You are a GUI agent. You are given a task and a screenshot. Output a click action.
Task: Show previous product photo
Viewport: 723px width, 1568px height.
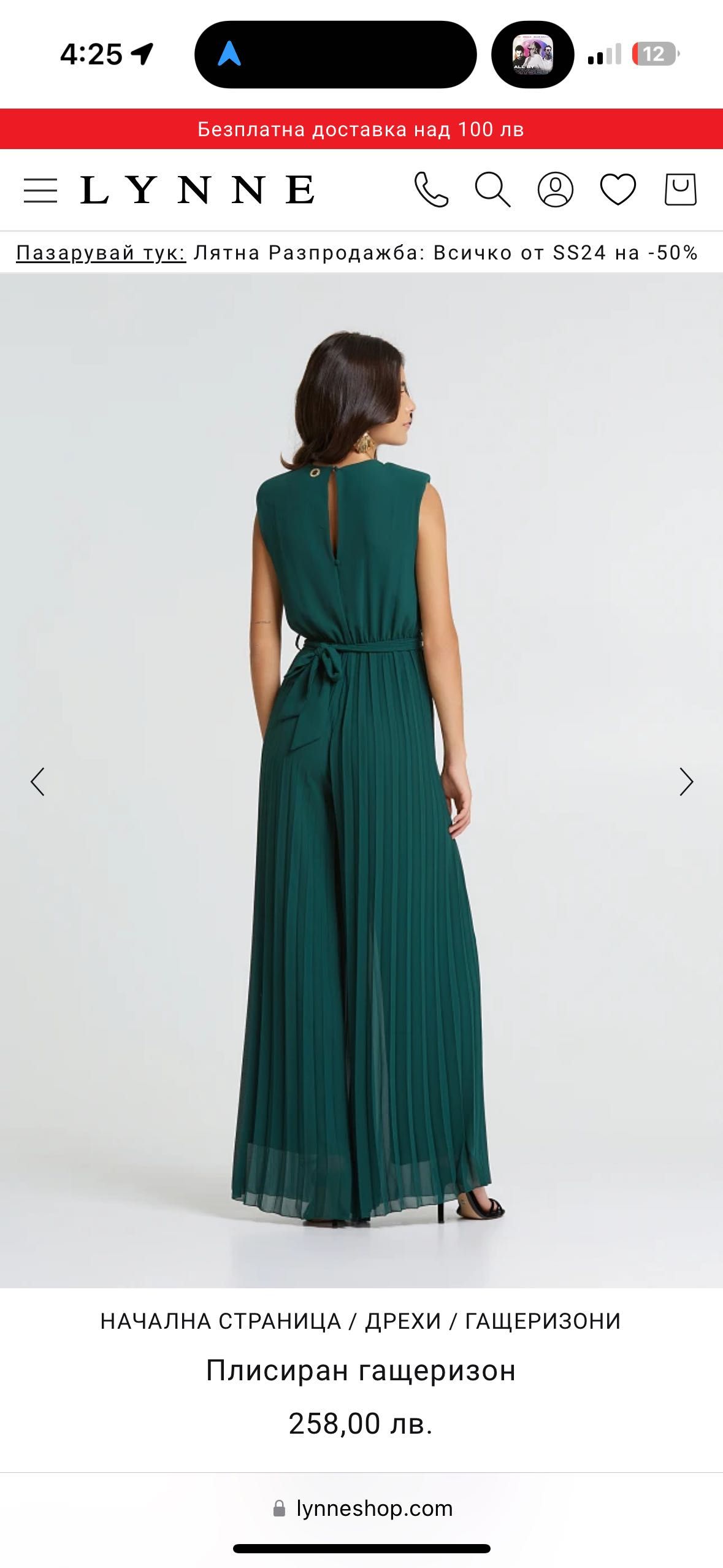38,782
